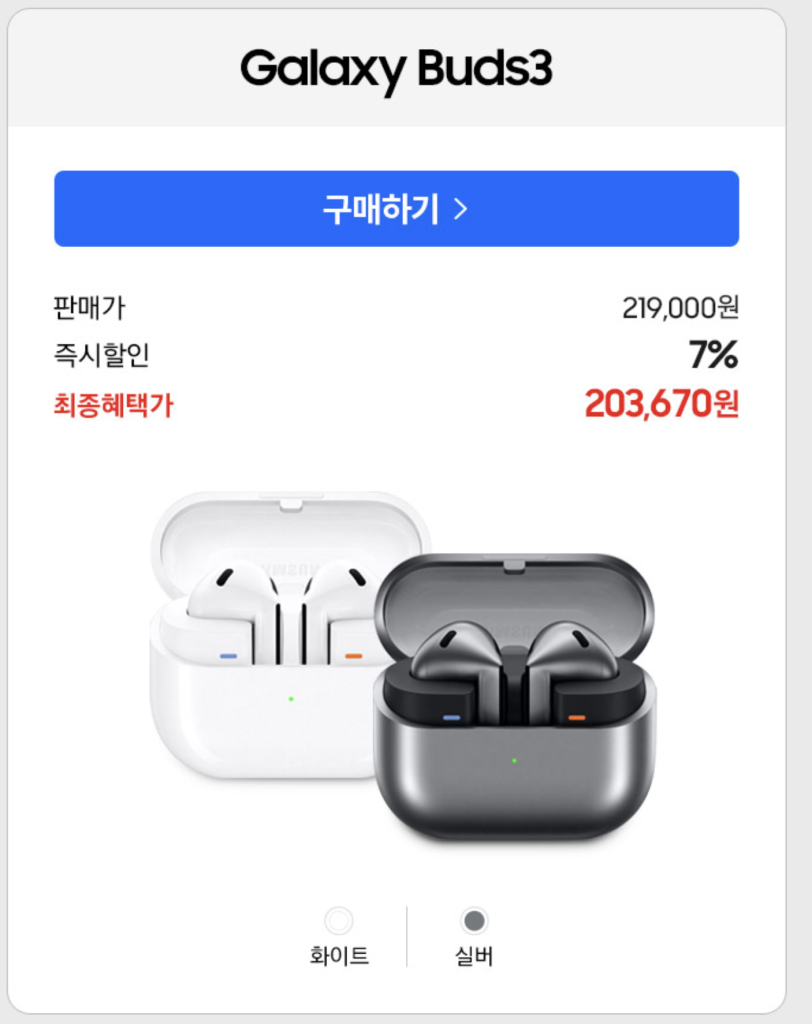Tap the 구매하기 buy button
812x1024 pixels.
pyautogui.click(x=397, y=208)
